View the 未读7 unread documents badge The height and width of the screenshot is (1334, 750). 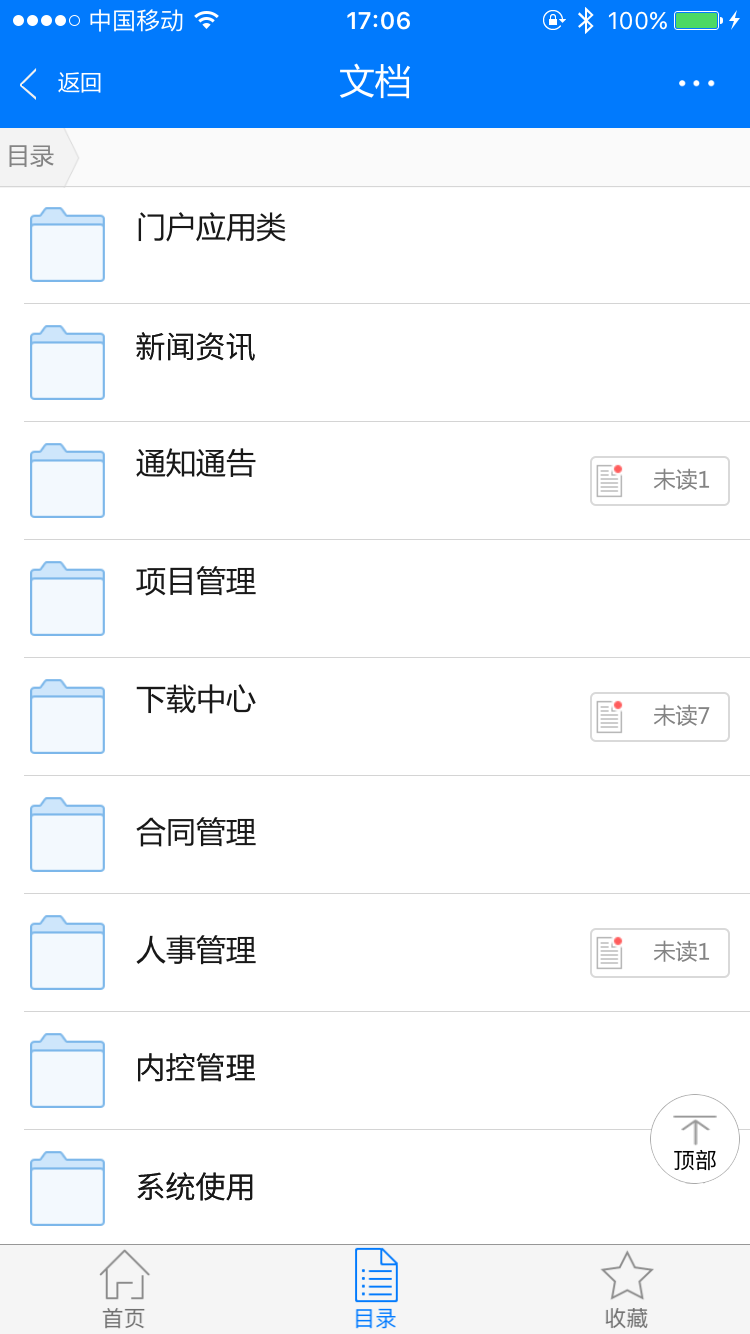[660, 717]
